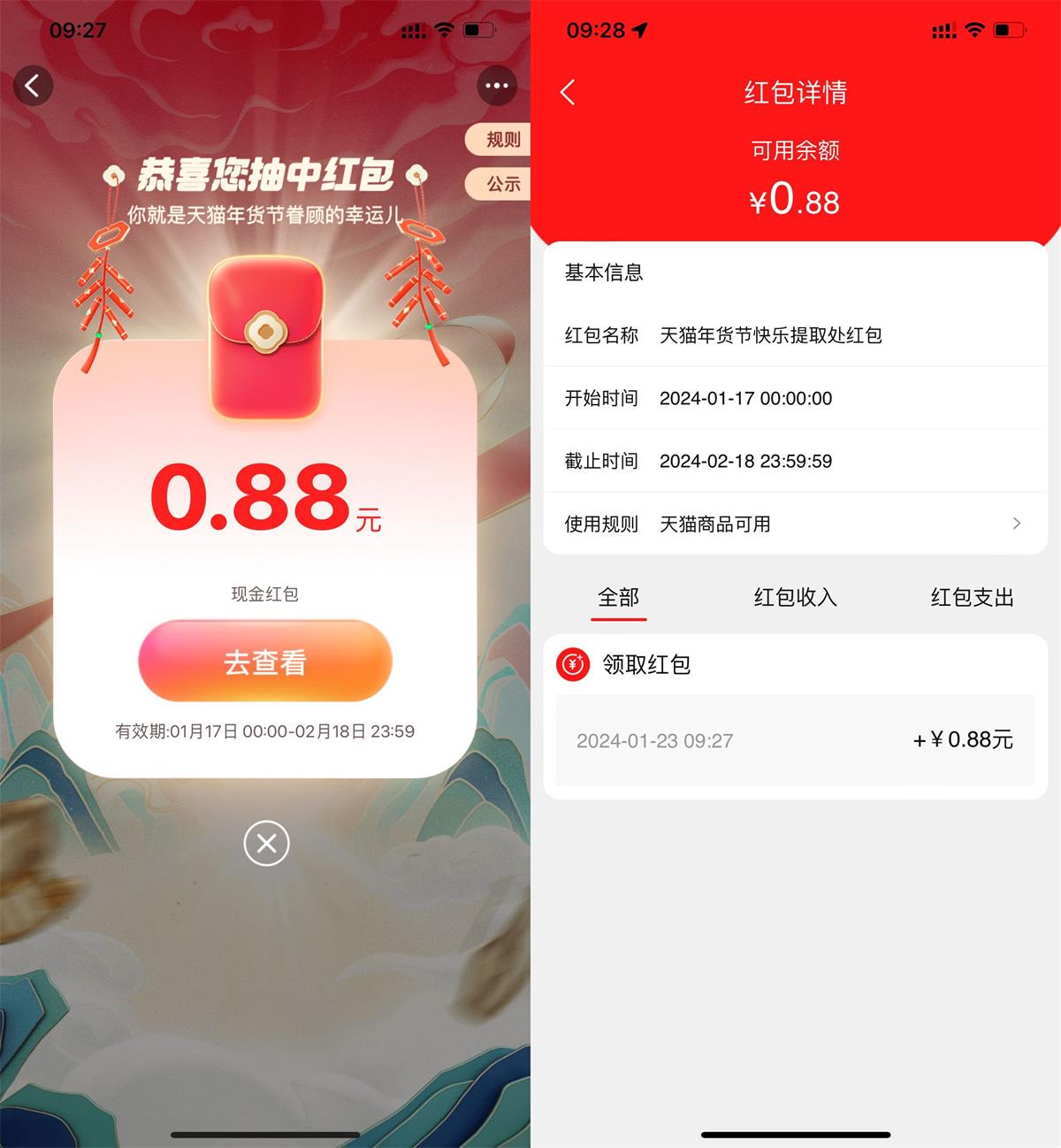This screenshot has width=1061, height=1148.
Task: Dismiss the prize popup via the X button
Action: pyautogui.click(x=264, y=844)
